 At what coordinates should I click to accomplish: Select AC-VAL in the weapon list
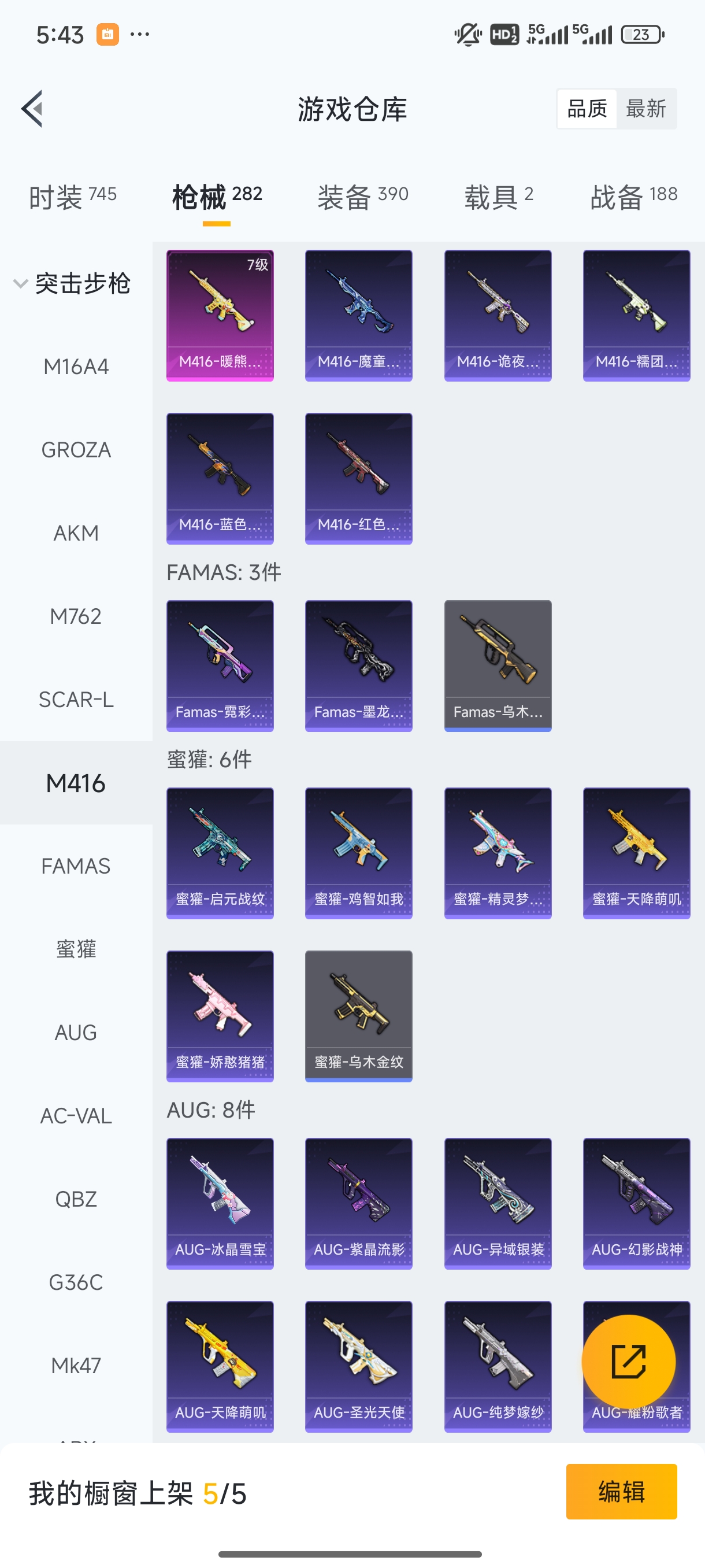pos(76,1116)
